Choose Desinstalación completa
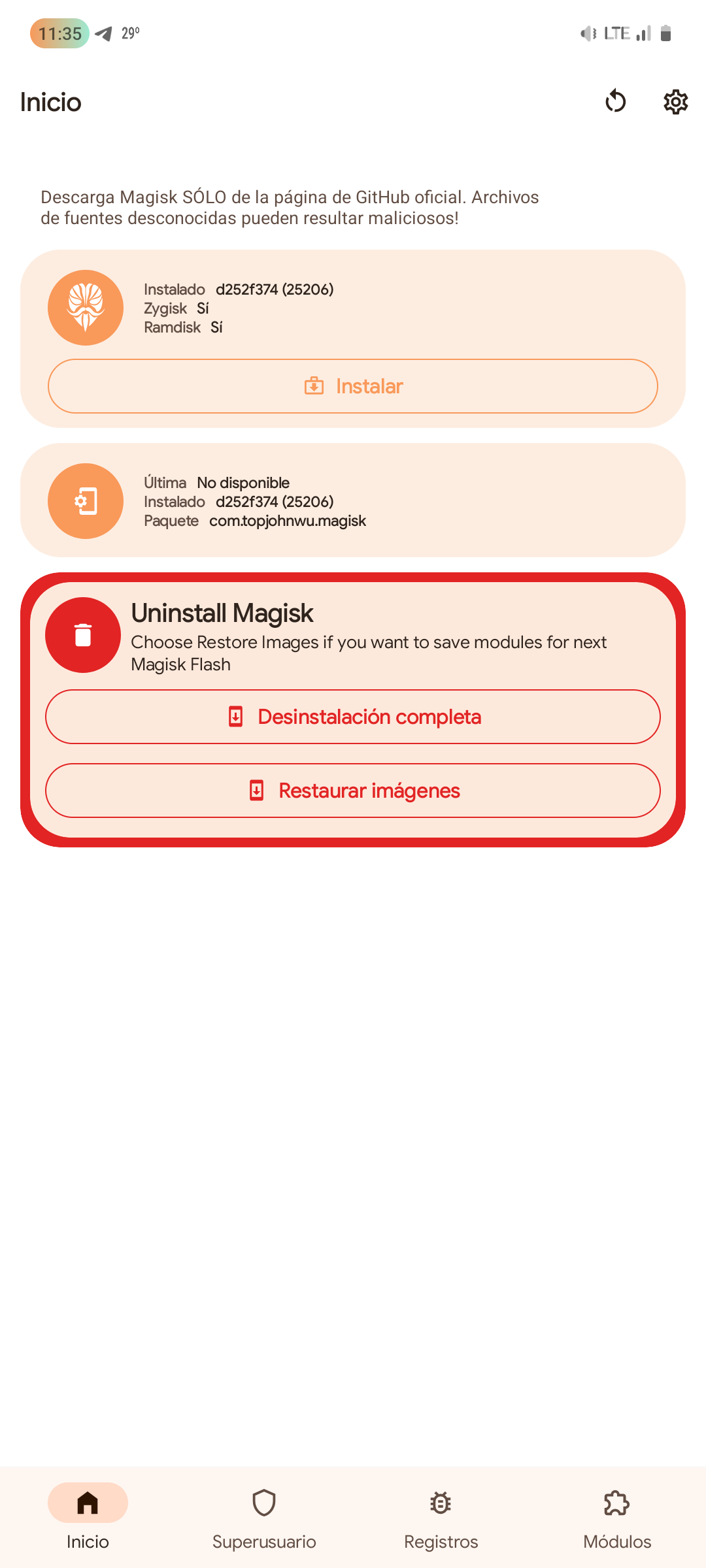 point(353,717)
